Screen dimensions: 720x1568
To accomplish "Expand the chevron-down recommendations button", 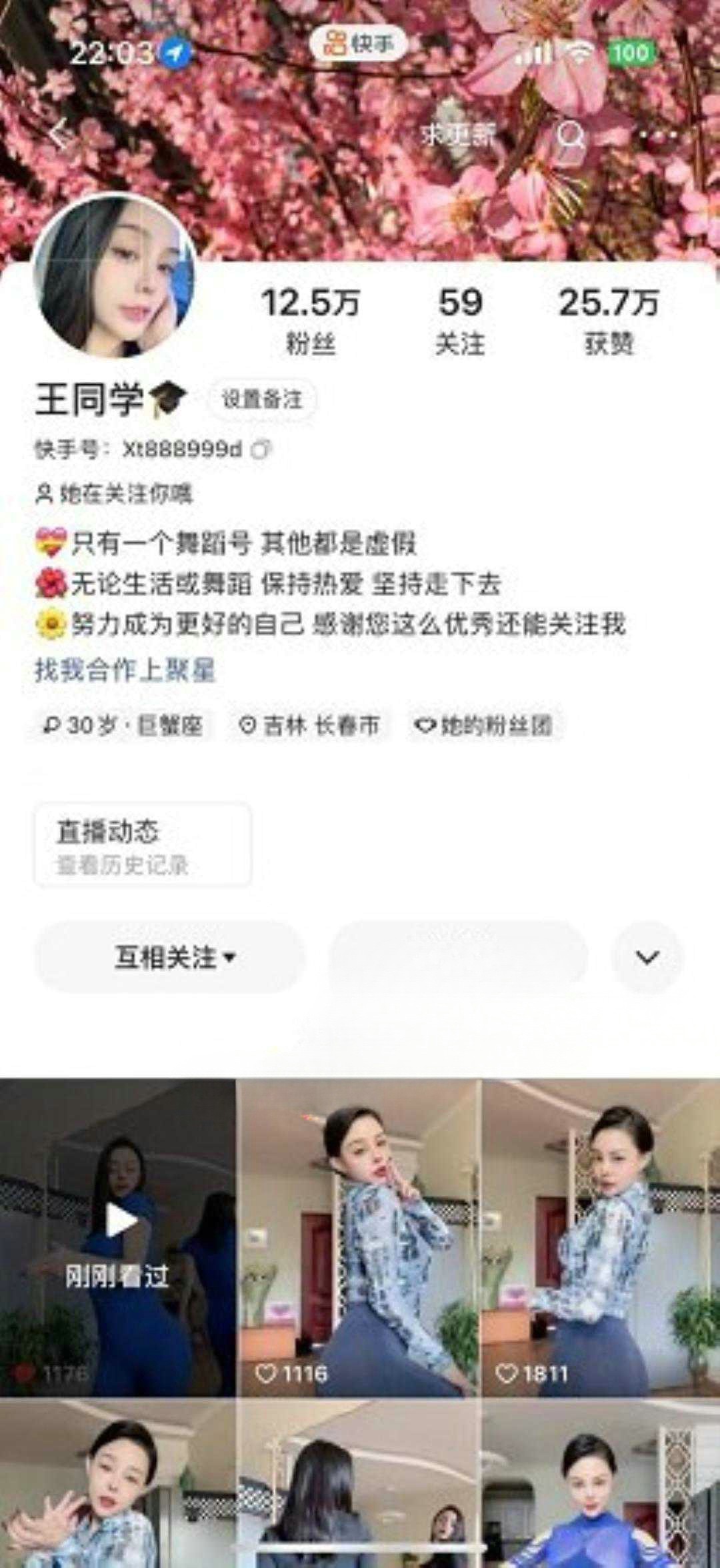I will [647, 958].
